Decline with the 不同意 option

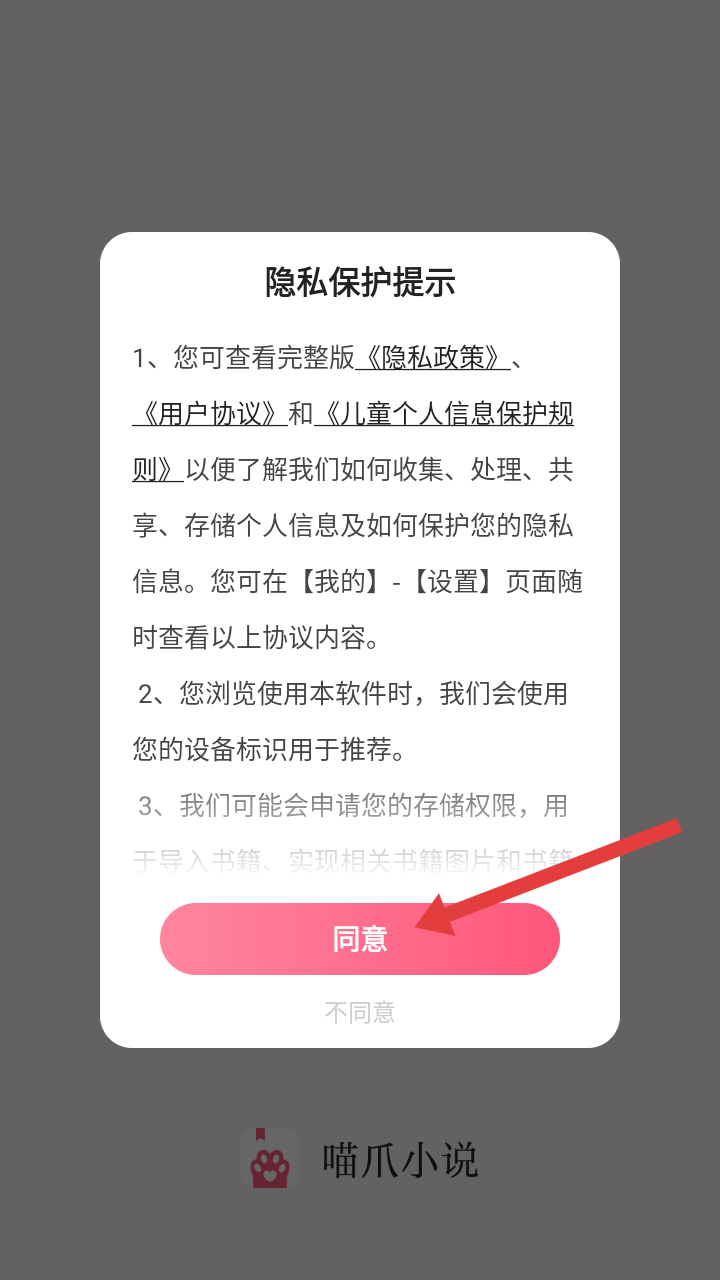359,1012
